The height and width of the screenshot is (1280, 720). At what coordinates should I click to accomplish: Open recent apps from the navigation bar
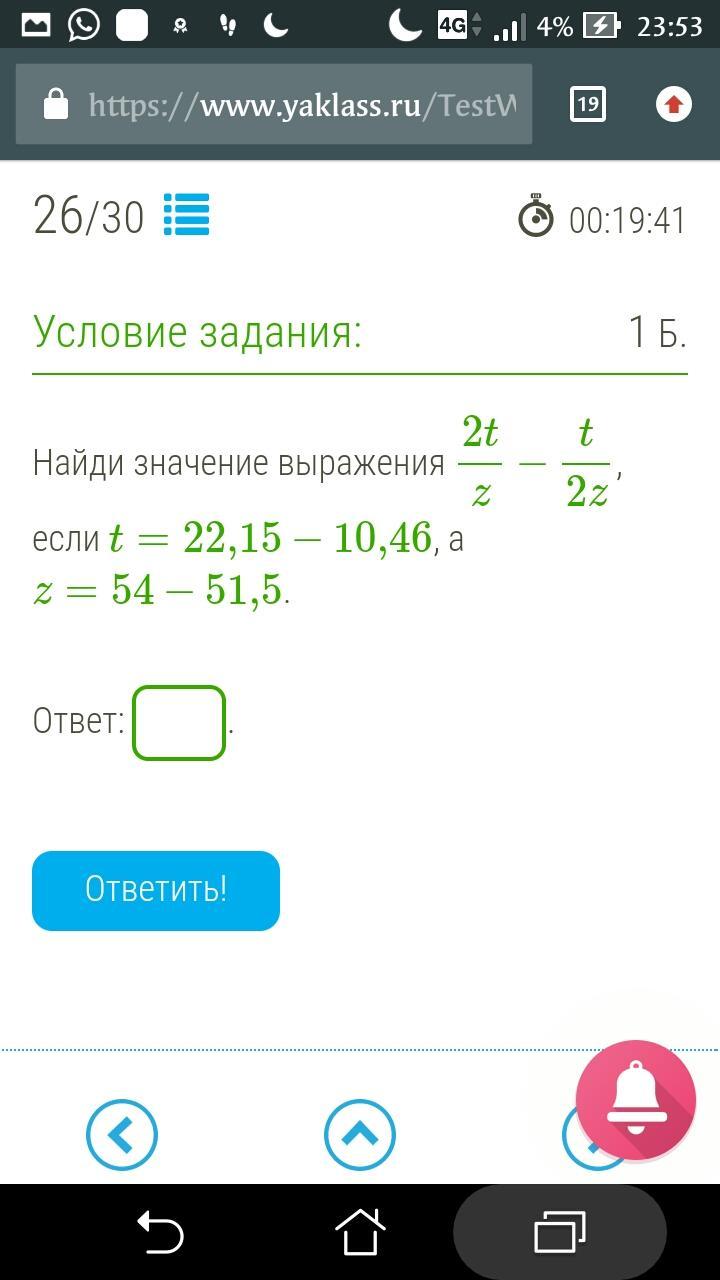click(560, 1232)
